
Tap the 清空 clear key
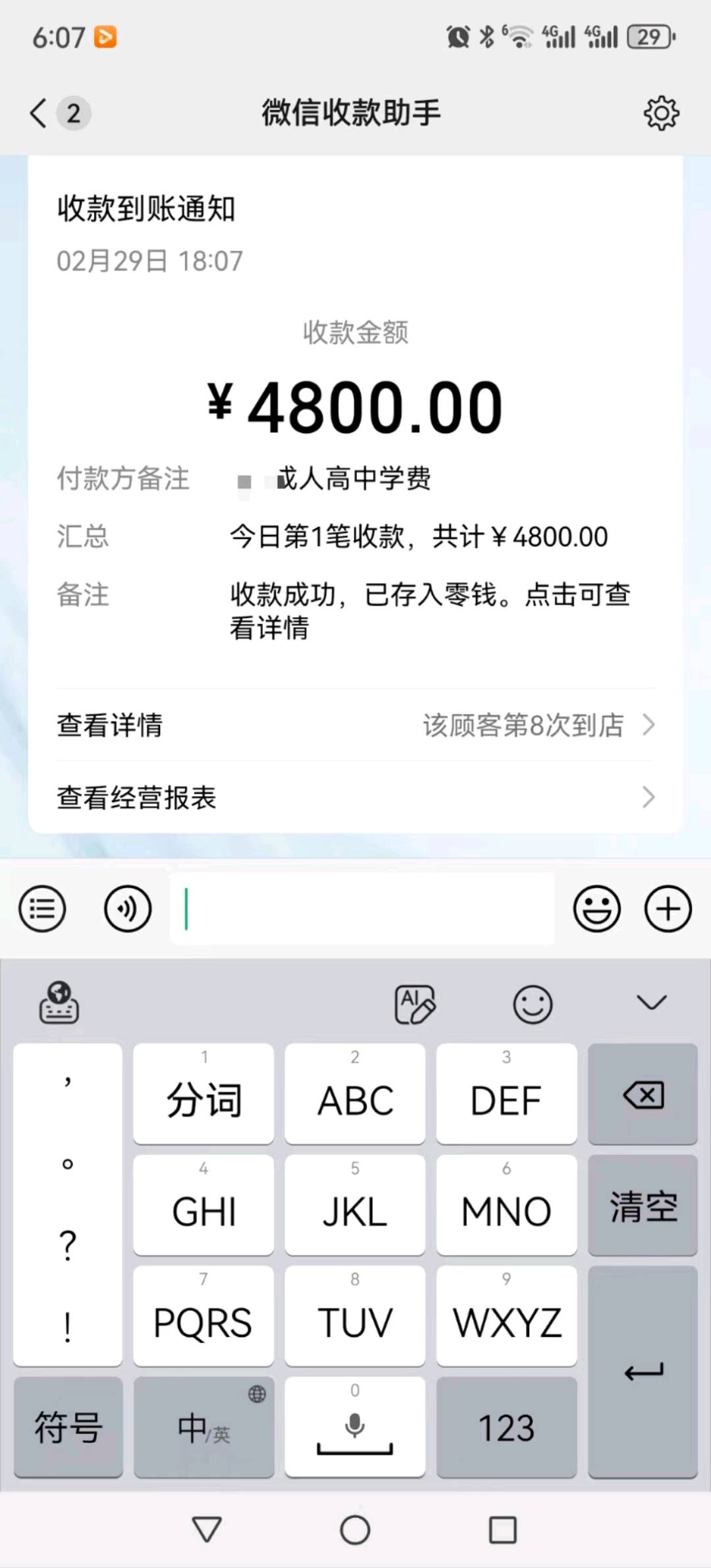pyautogui.click(x=643, y=1205)
